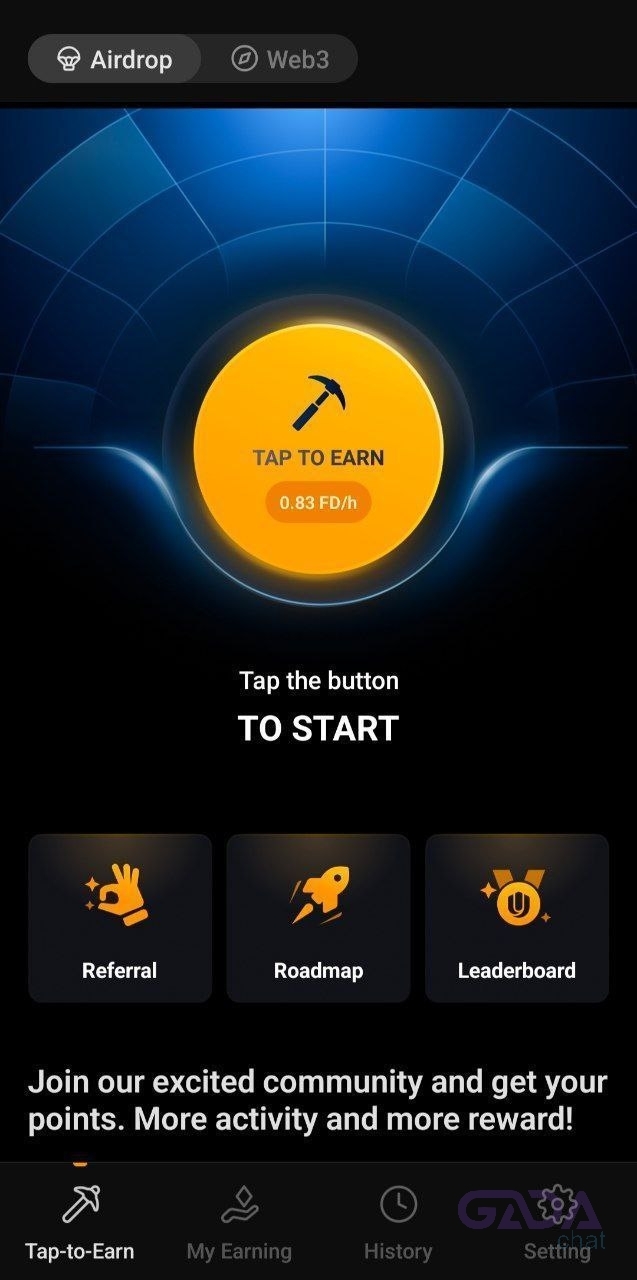Tap the orange Tap to Earn button
637x1280 pixels.
(318, 447)
